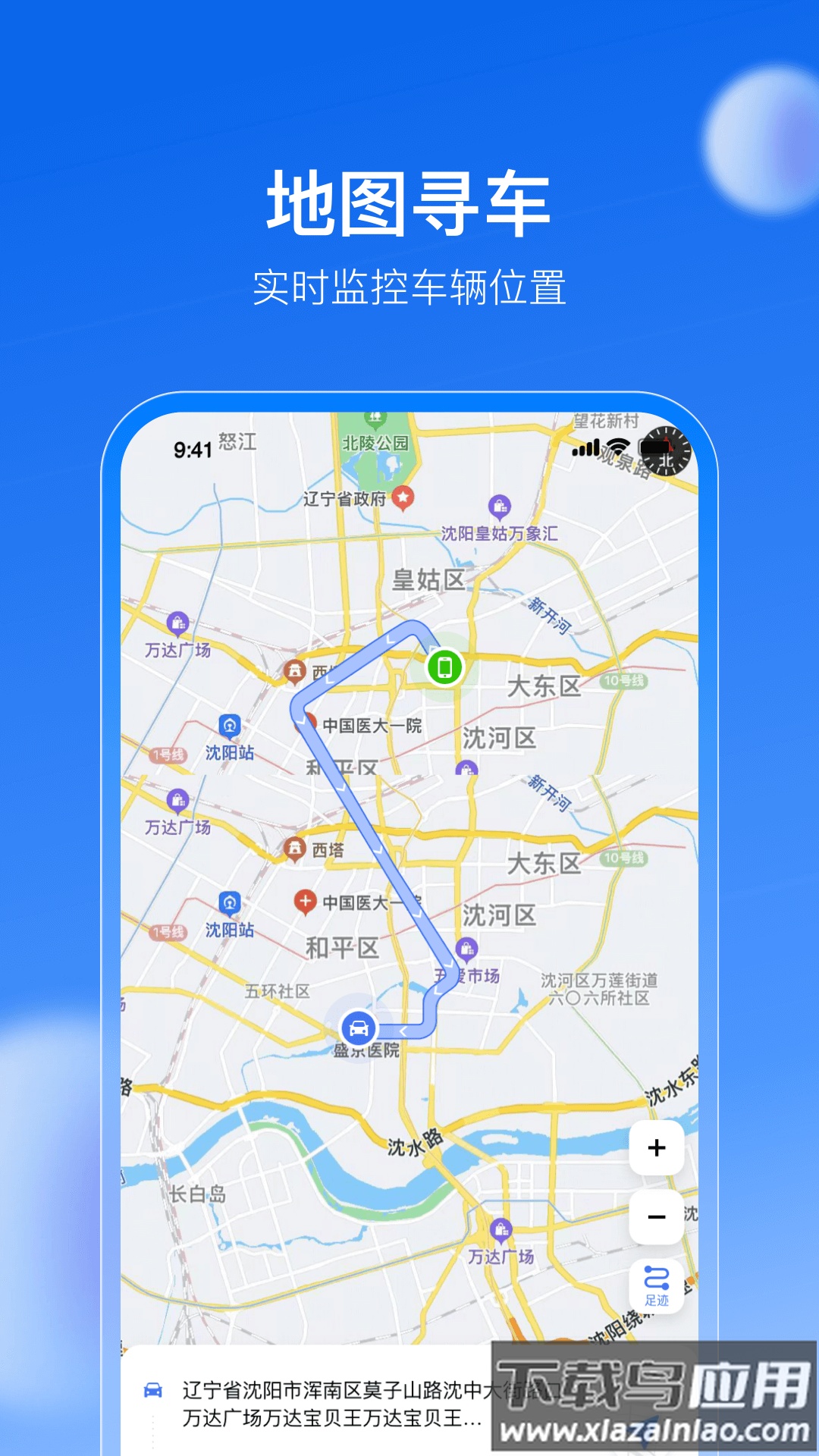Tap the 沈阳皇姑万象汇 mall marker
Viewport: 819px width, 1456px height.
coord(498,504)
